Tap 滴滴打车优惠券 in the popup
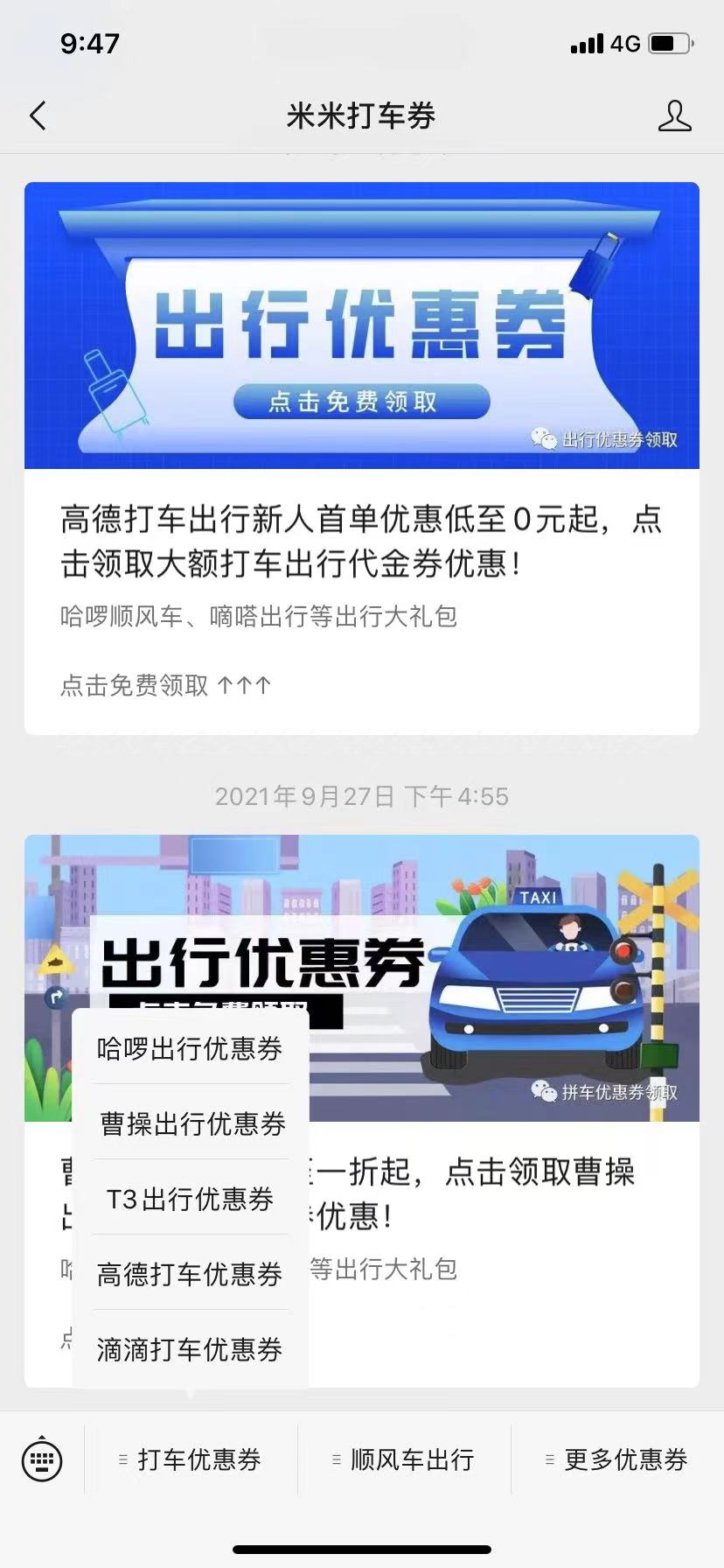Viewport: 724px width, 1568px height. click(190, 1349)
